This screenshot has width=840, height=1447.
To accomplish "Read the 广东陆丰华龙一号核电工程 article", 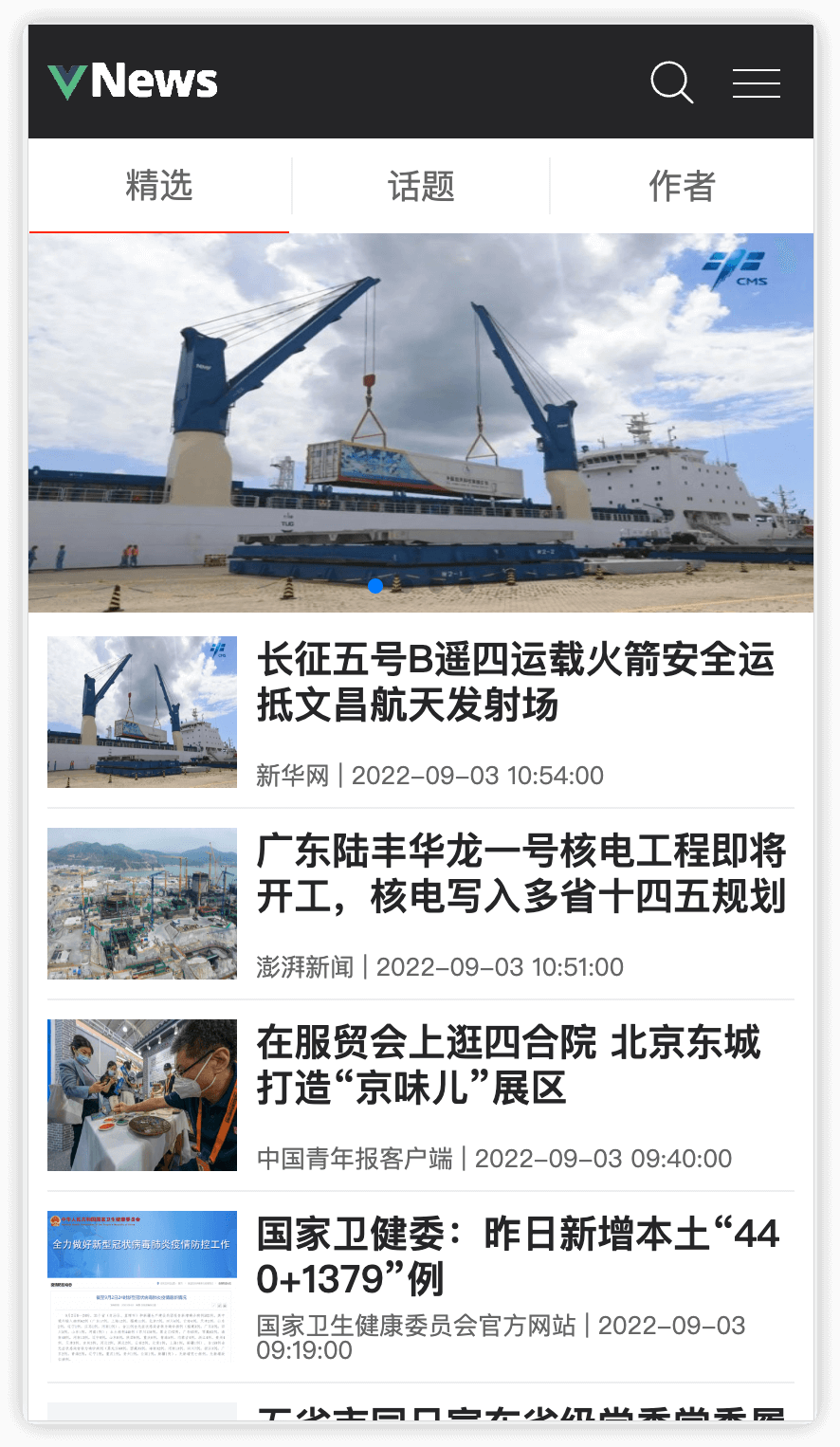I will click(520, 874).
